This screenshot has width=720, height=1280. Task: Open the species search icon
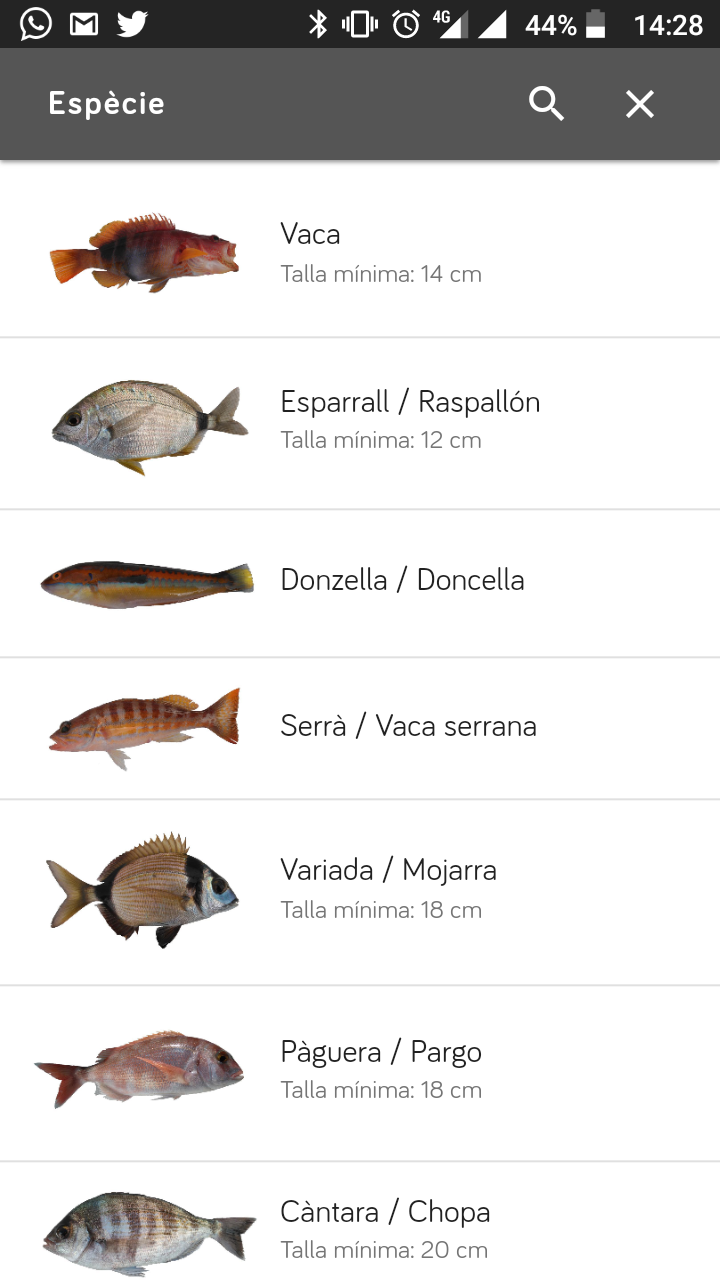coord(546,103)
